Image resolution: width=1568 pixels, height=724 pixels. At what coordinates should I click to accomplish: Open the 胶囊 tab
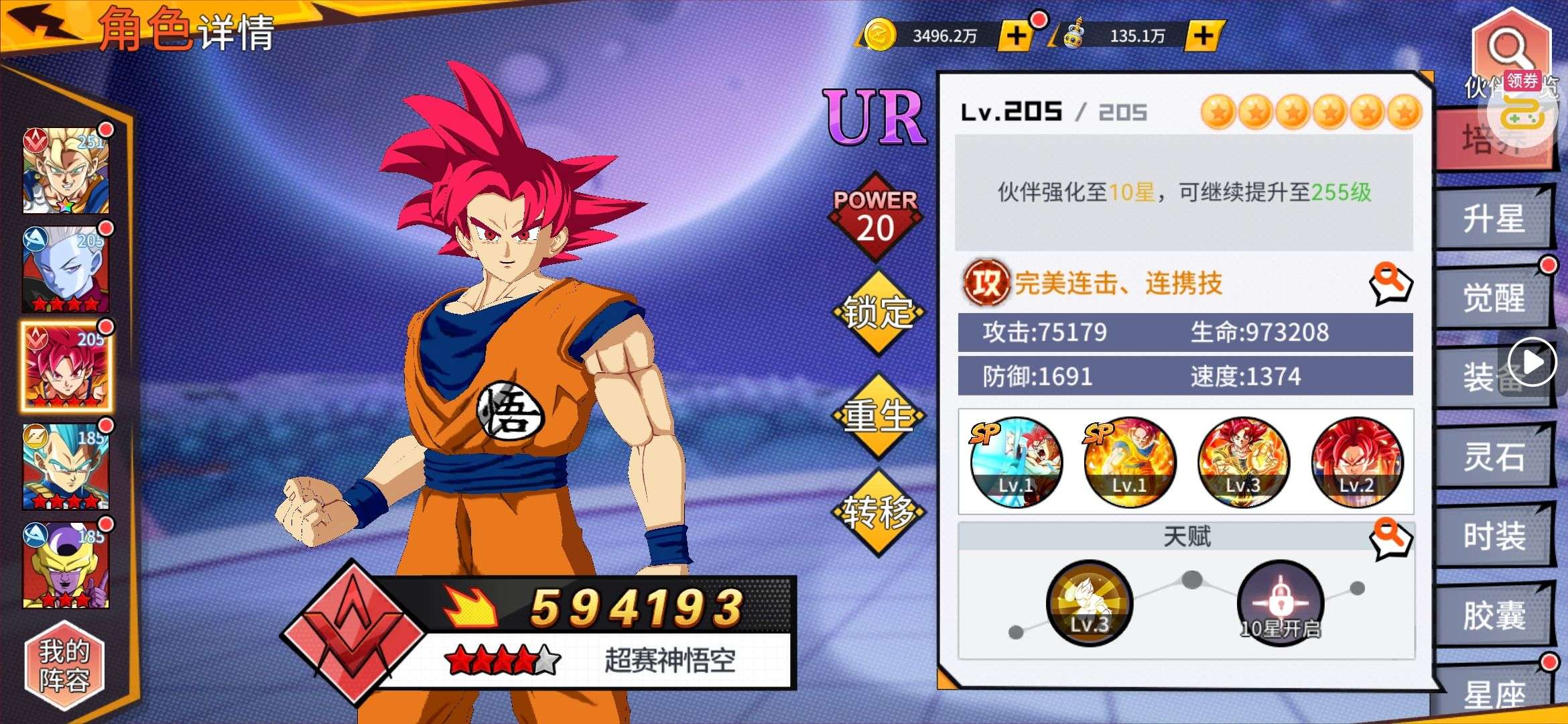tap(1493, 615)
